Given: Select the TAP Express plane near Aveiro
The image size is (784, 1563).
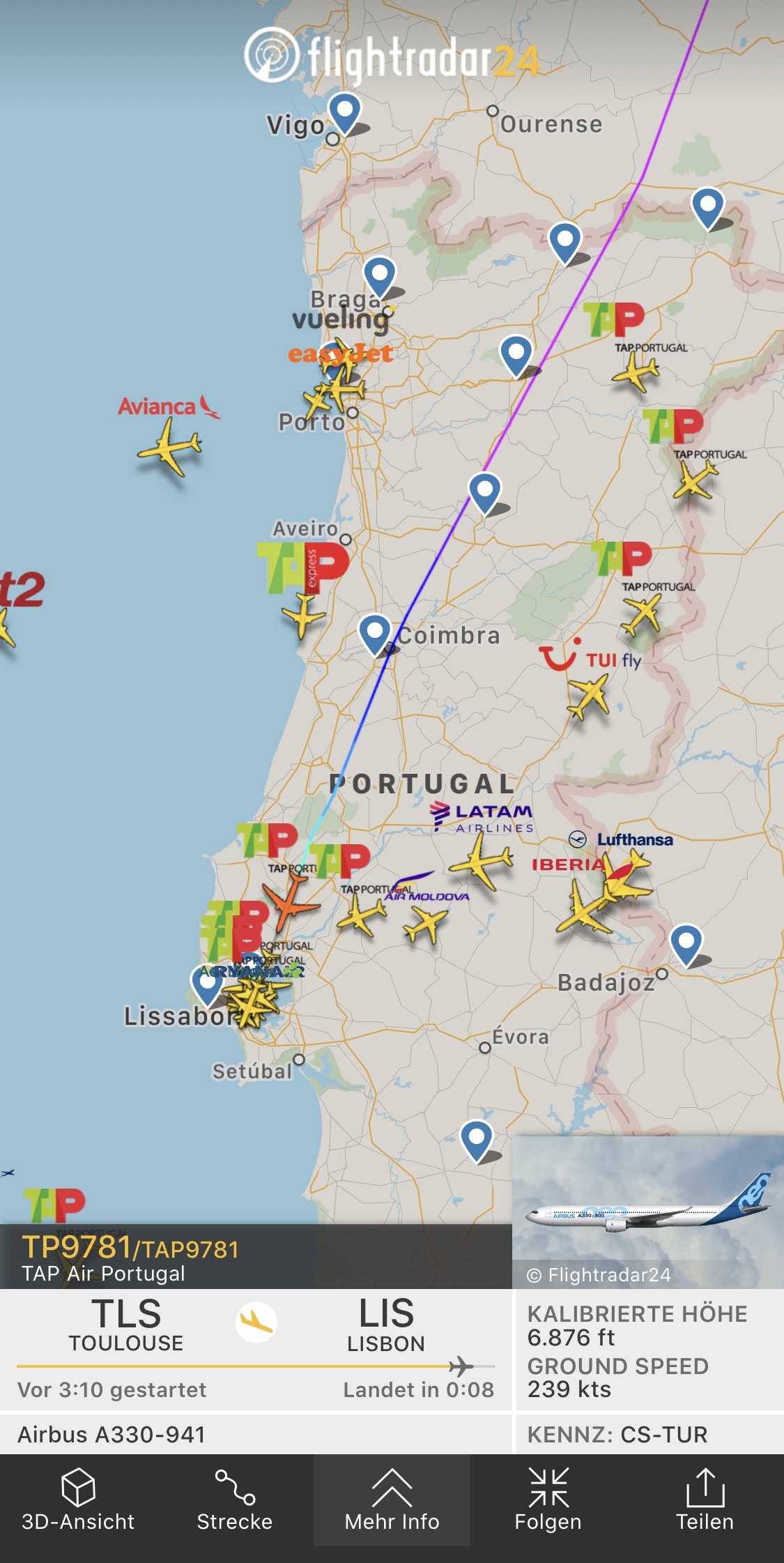Looking at the screenshot, I should click(302, 614).
